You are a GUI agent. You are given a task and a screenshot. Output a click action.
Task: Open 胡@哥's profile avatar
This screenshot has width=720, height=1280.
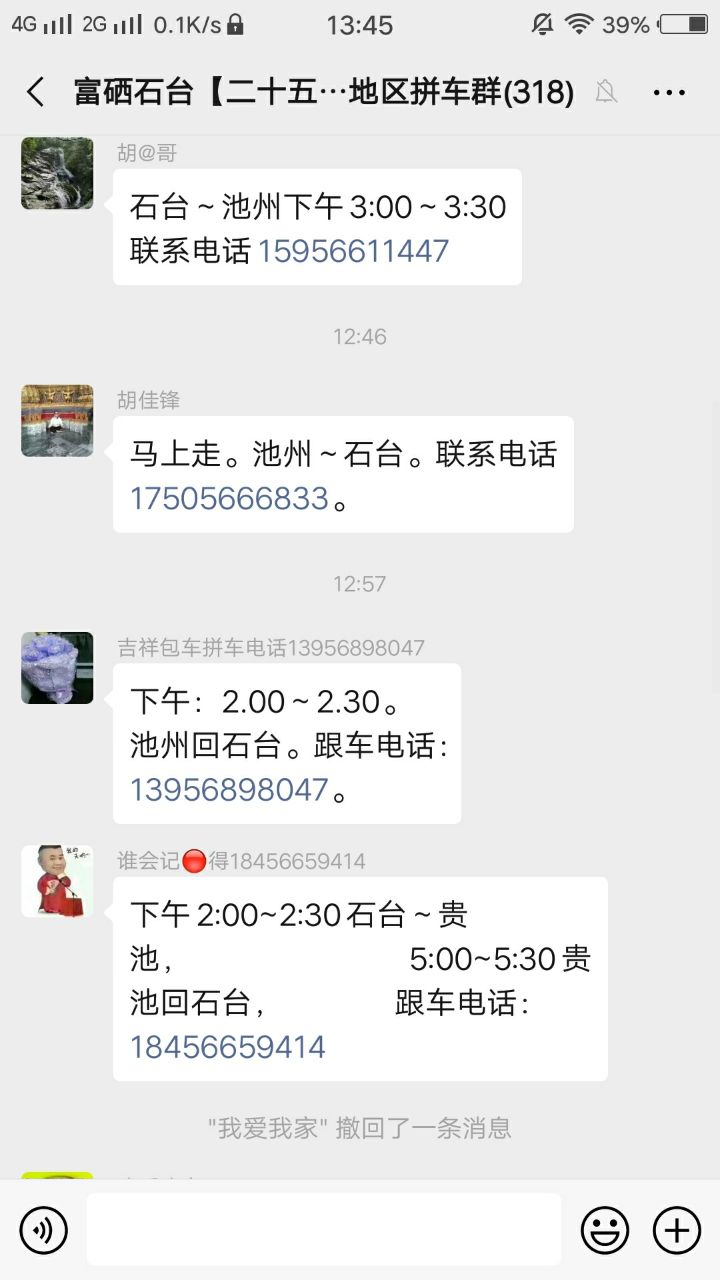pos(57,173)
